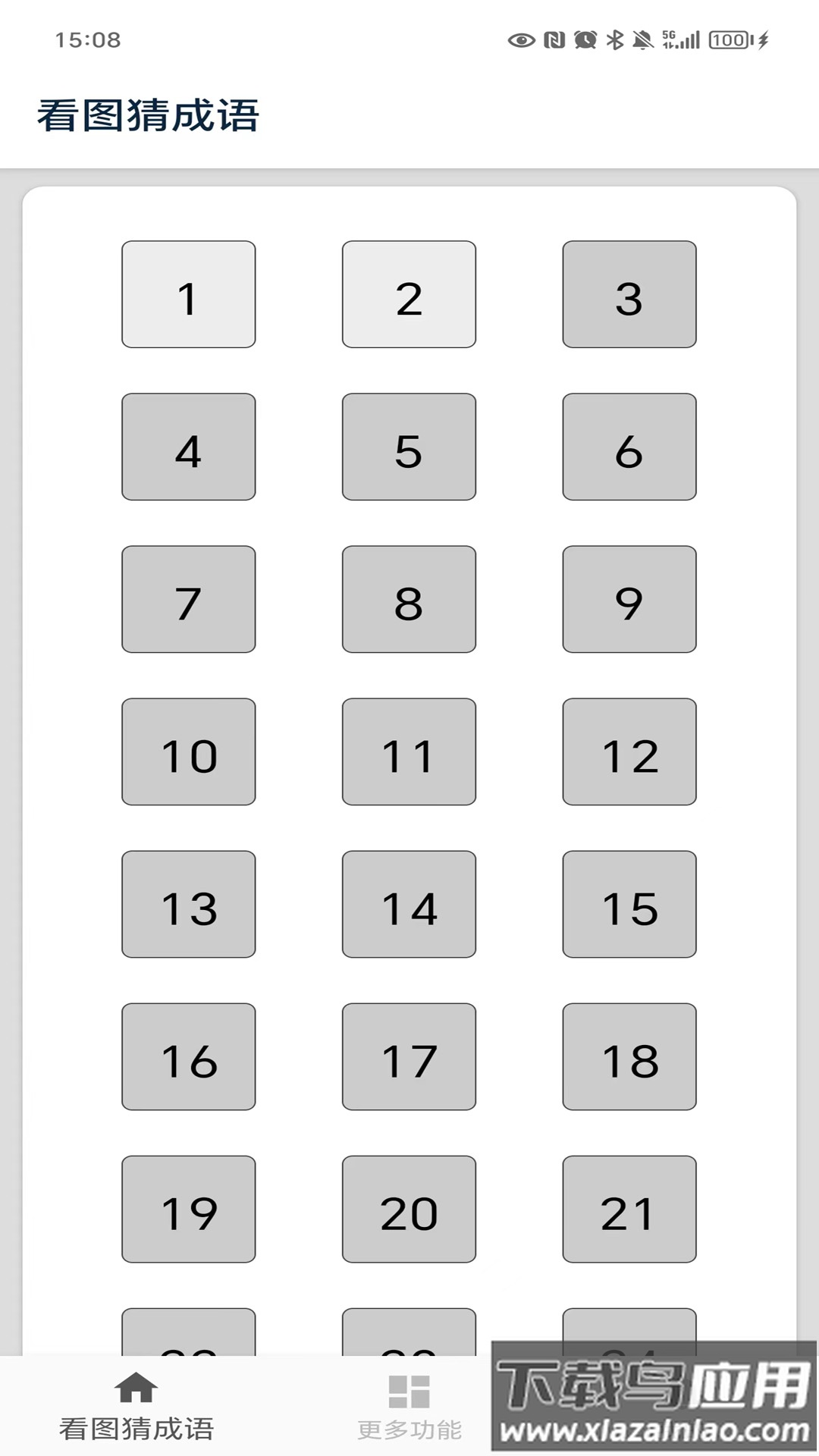The height and width of the screenshot is (1456, 819).
Task: Go to the 看图猜成语 home tab
Action: 136,1407
